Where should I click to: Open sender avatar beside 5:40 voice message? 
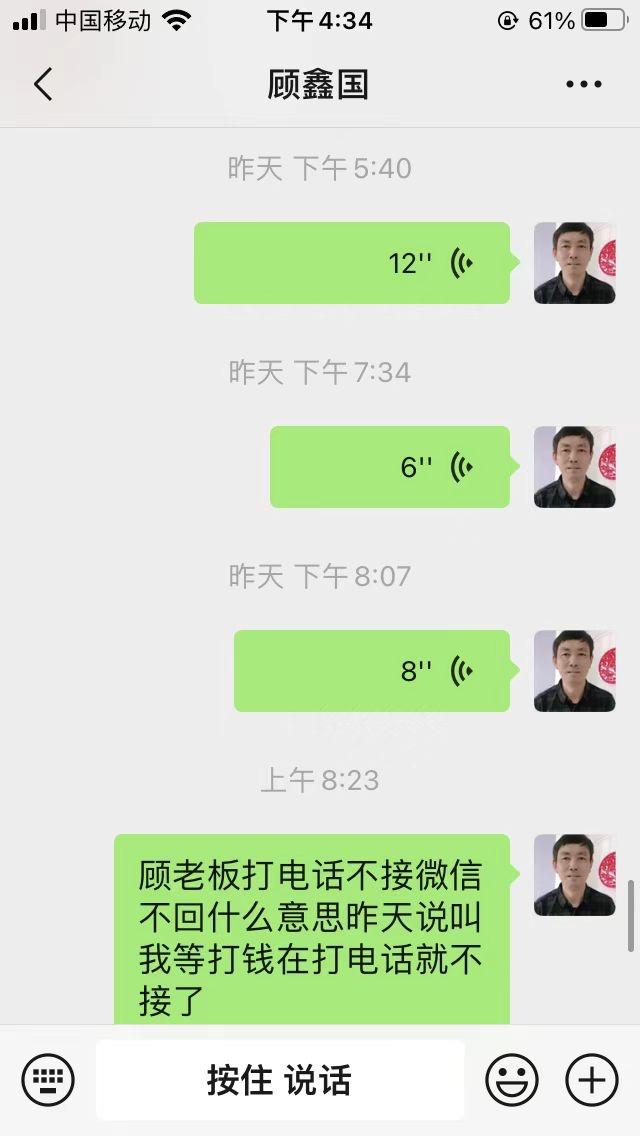coord(574,263)
